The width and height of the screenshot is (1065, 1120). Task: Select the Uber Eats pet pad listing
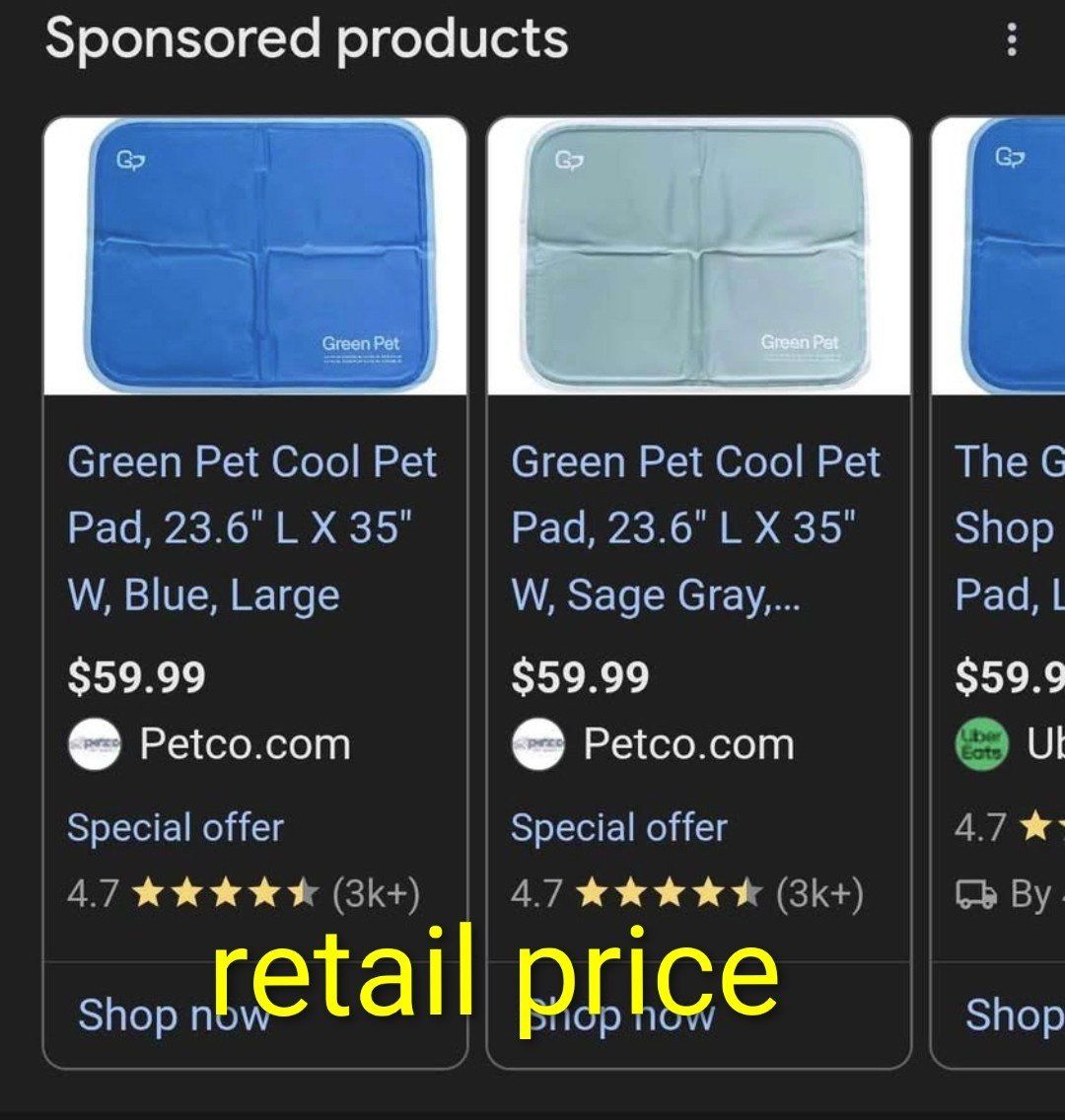pyautogui.click(x=1001, y=528)
